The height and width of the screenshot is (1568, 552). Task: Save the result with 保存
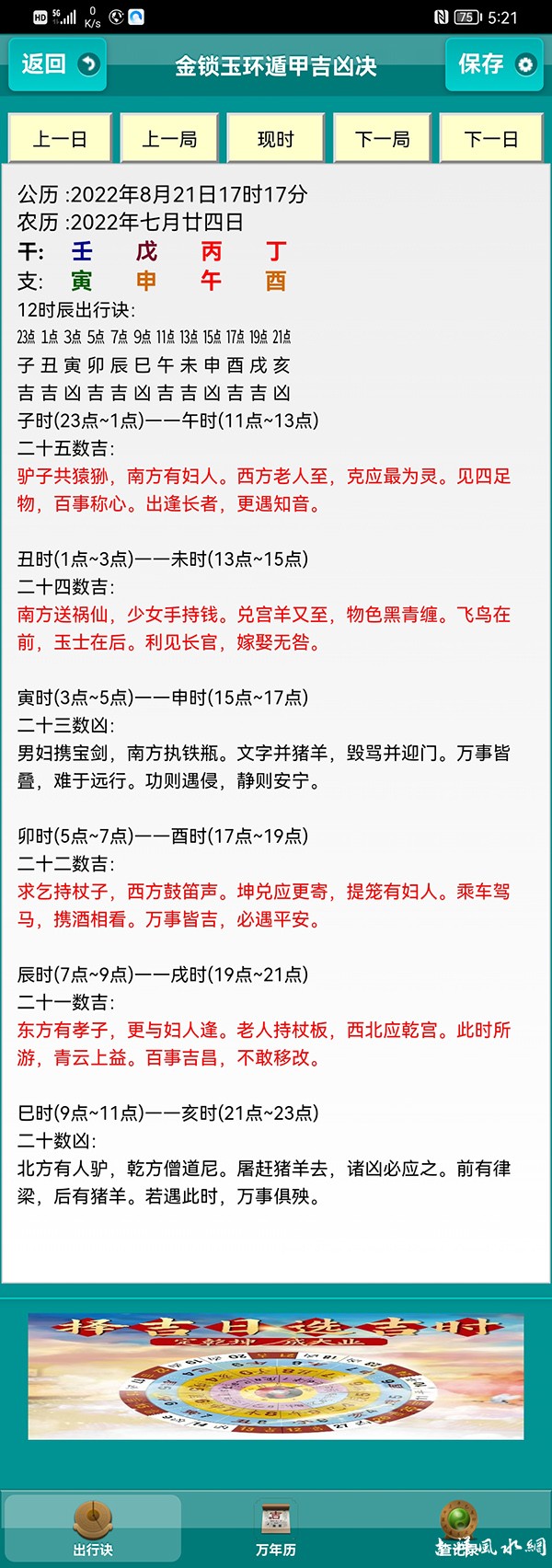click(x=495, y=64)
